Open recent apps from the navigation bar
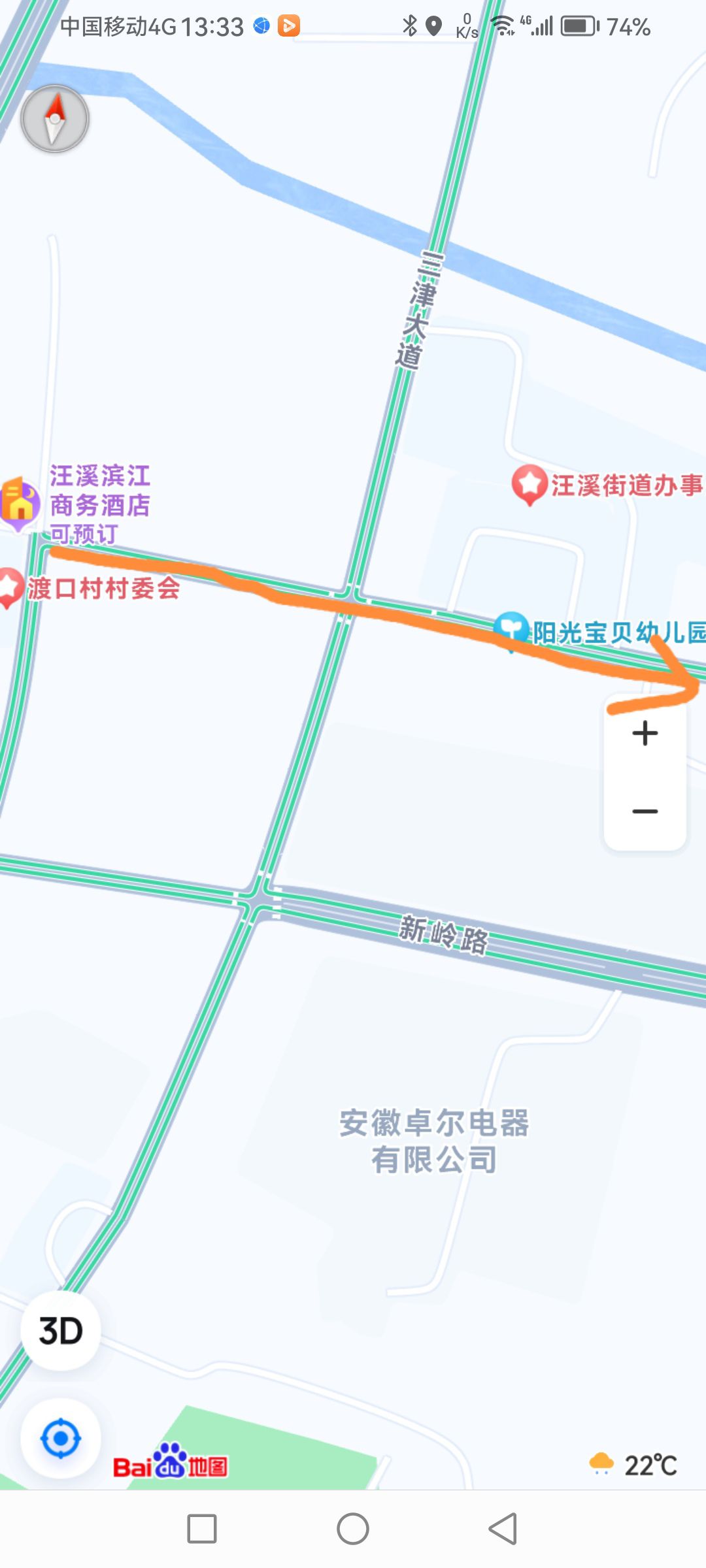 202,1529
